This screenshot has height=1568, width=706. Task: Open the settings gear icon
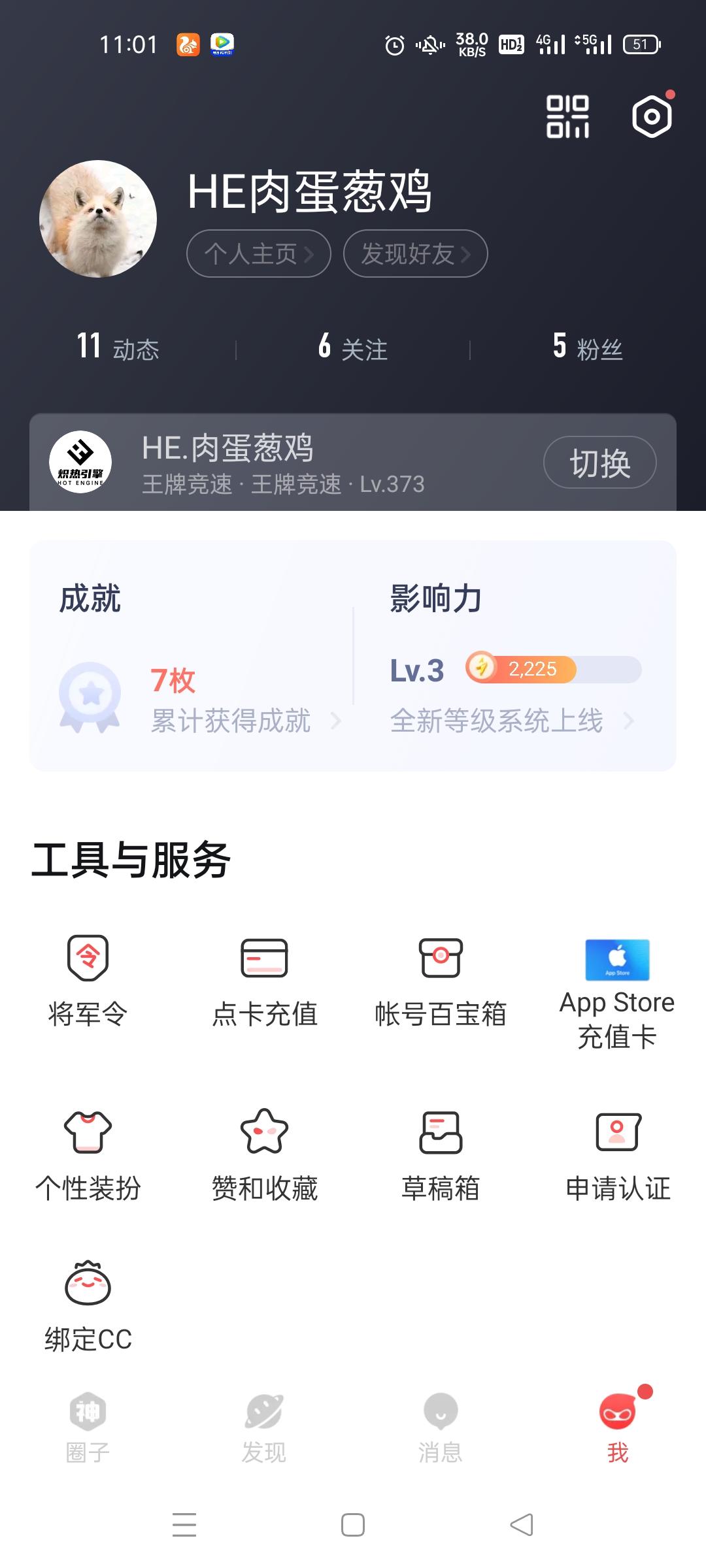click(x=652, y=116)
